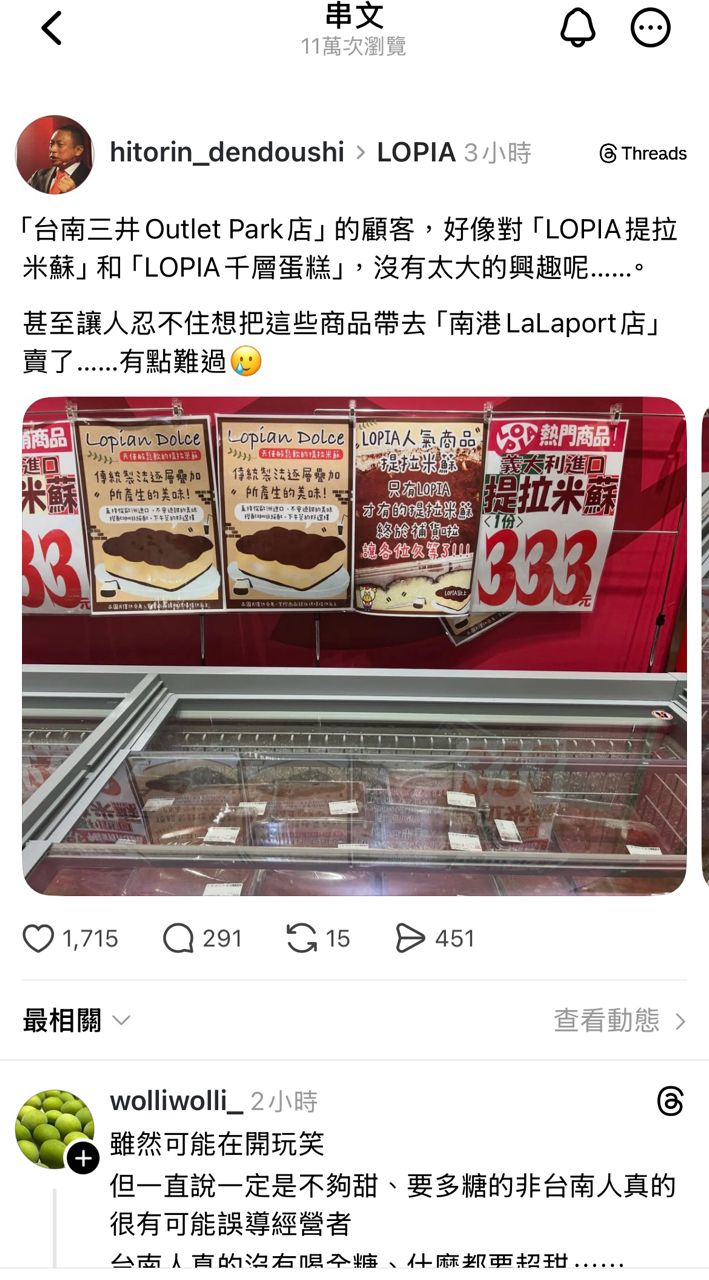Follow wolliwolli_ via the plus avatar badge
This screenshot has height=1280, width=709.
(82, 1159)
